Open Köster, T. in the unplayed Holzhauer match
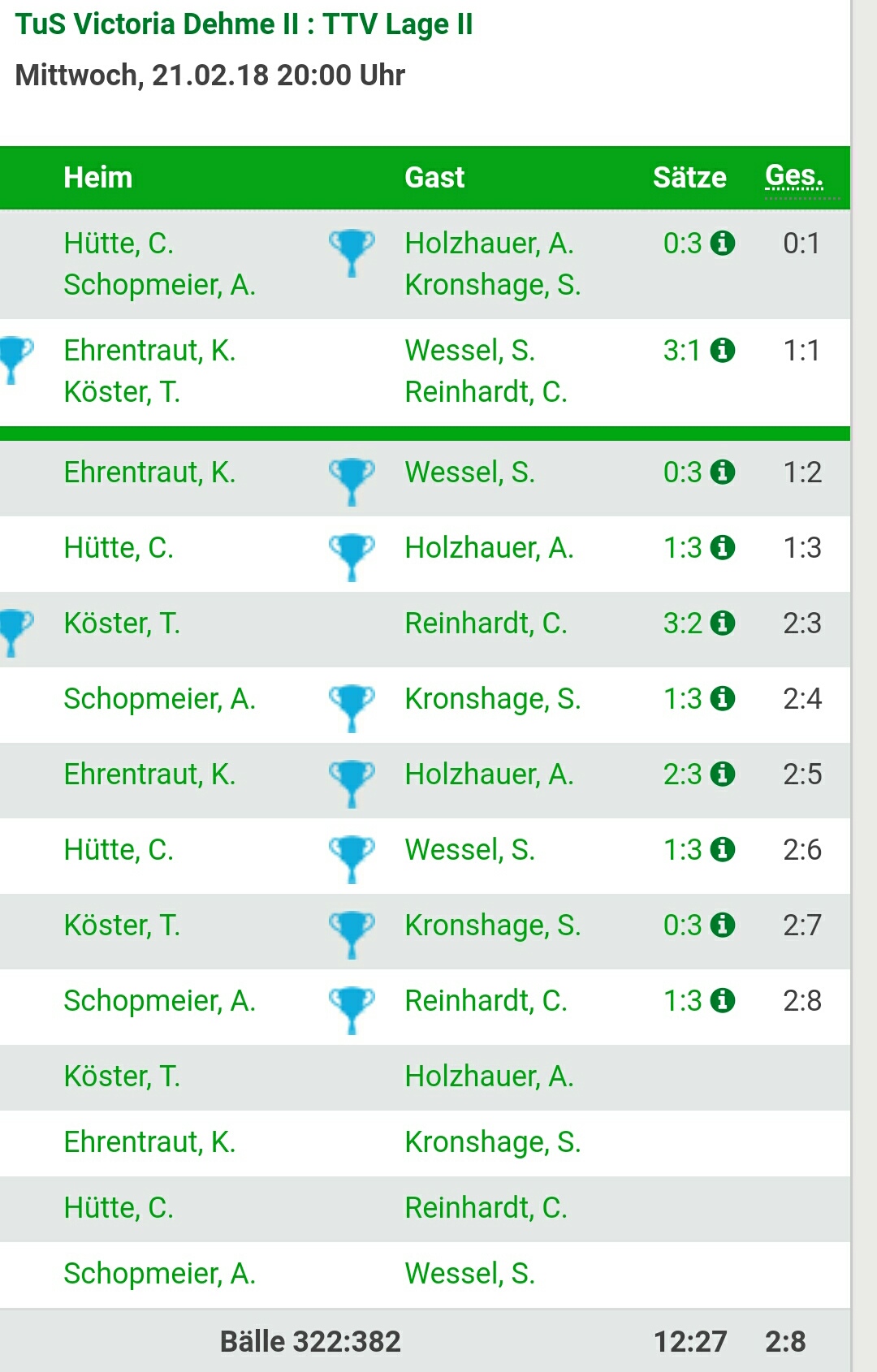This screenshot has width=877, height=1372. [122, 1076]
